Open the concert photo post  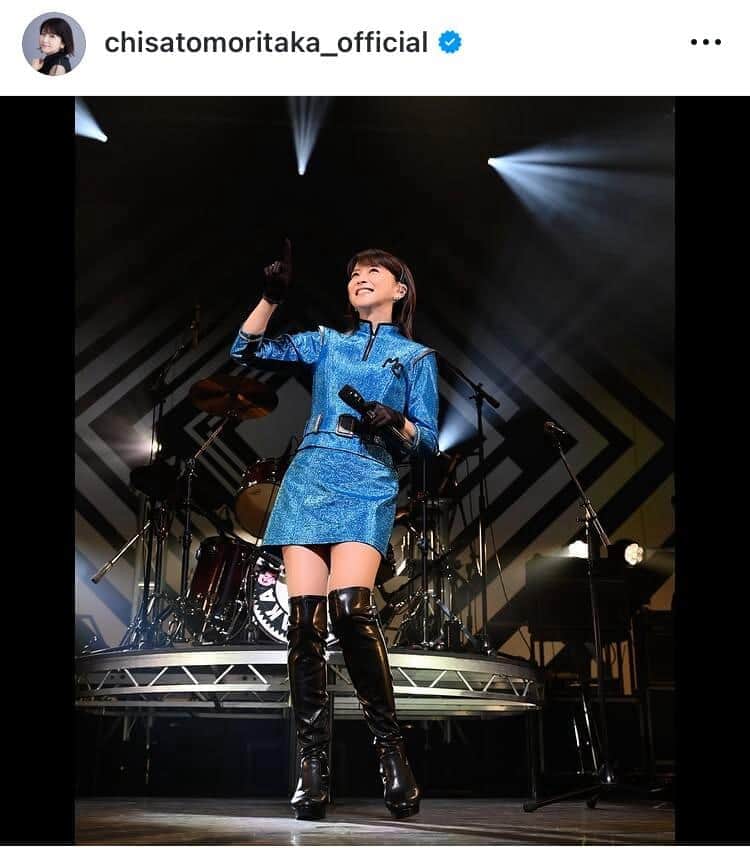375,470
